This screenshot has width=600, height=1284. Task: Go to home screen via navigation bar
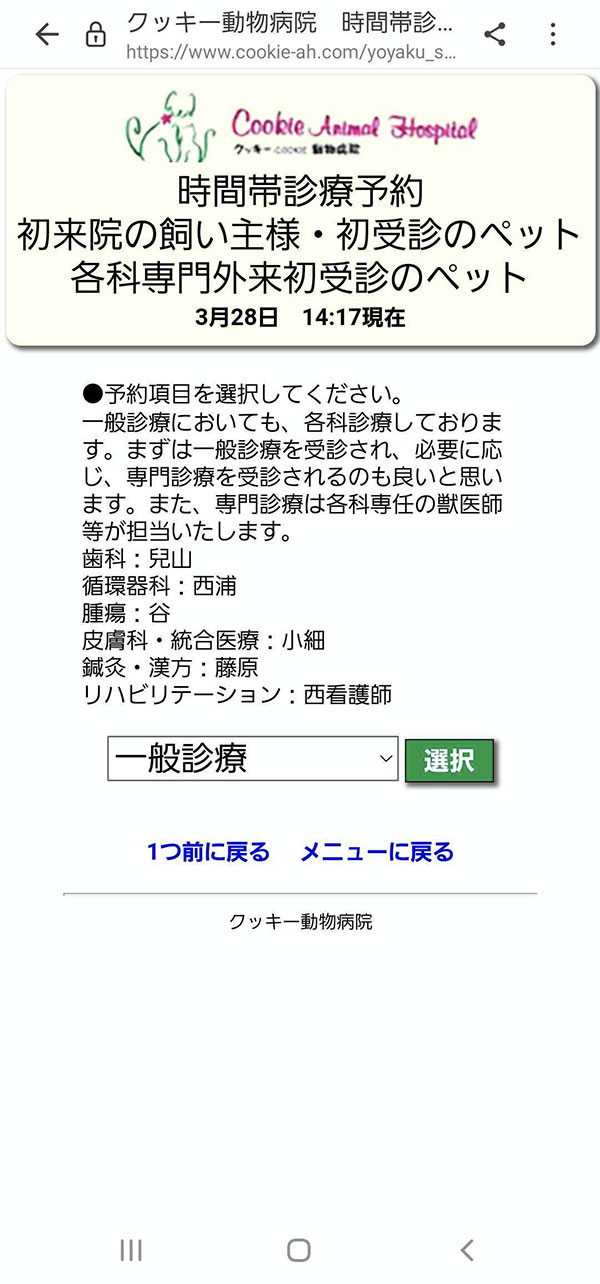299,1249
